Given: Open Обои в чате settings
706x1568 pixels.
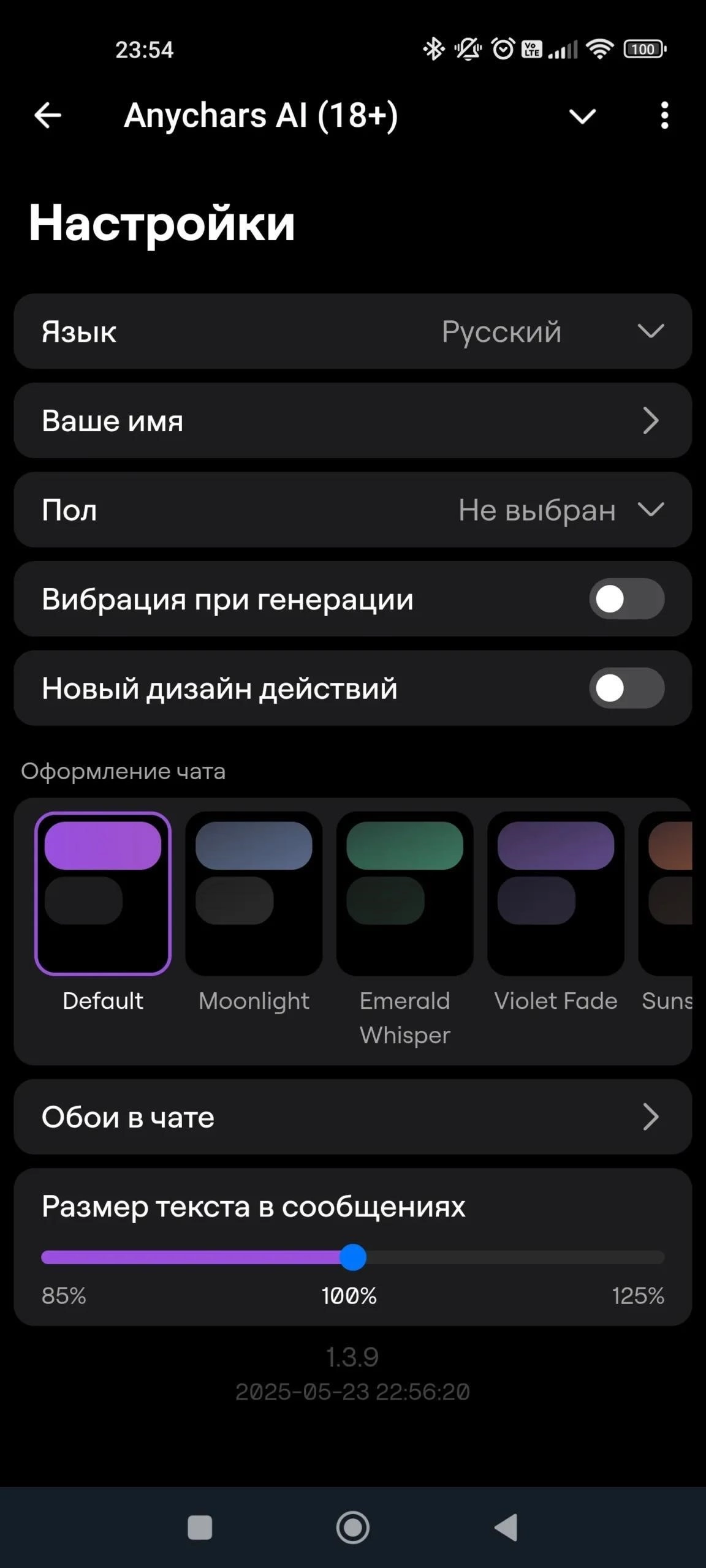Looking at the screenshot, I should pos(353,1117).
